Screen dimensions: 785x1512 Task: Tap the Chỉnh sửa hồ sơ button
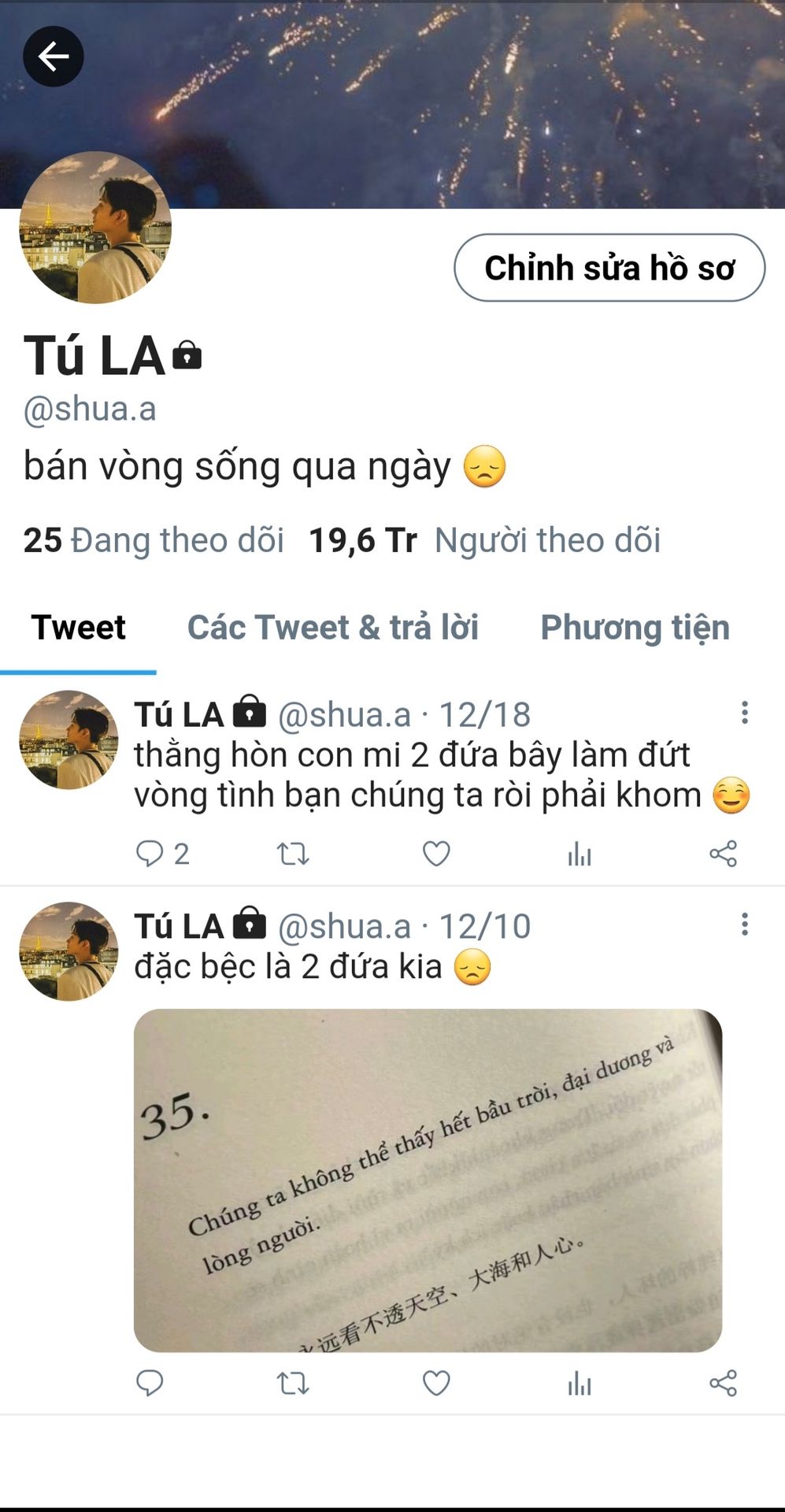609,268
